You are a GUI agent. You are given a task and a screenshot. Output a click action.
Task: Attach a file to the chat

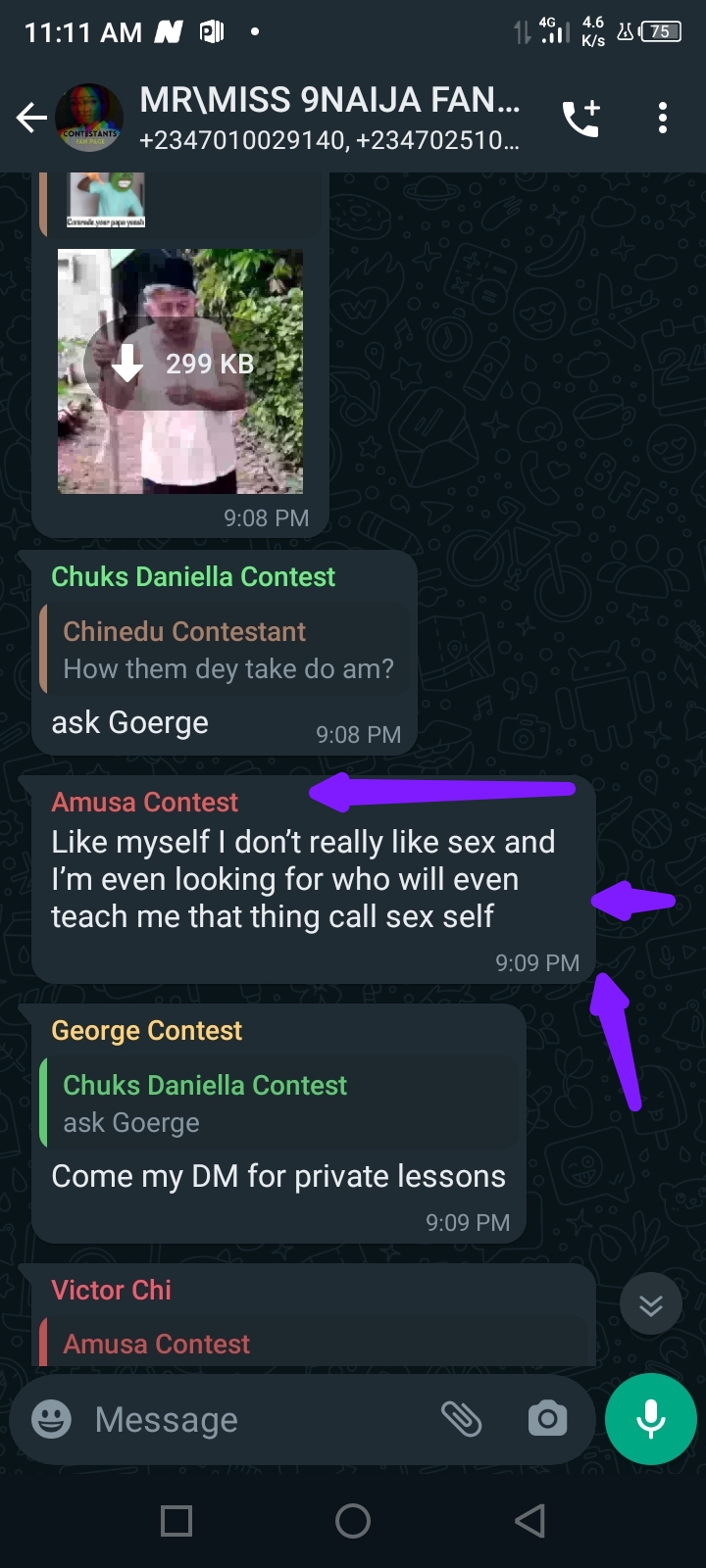tap(461, 1418)
